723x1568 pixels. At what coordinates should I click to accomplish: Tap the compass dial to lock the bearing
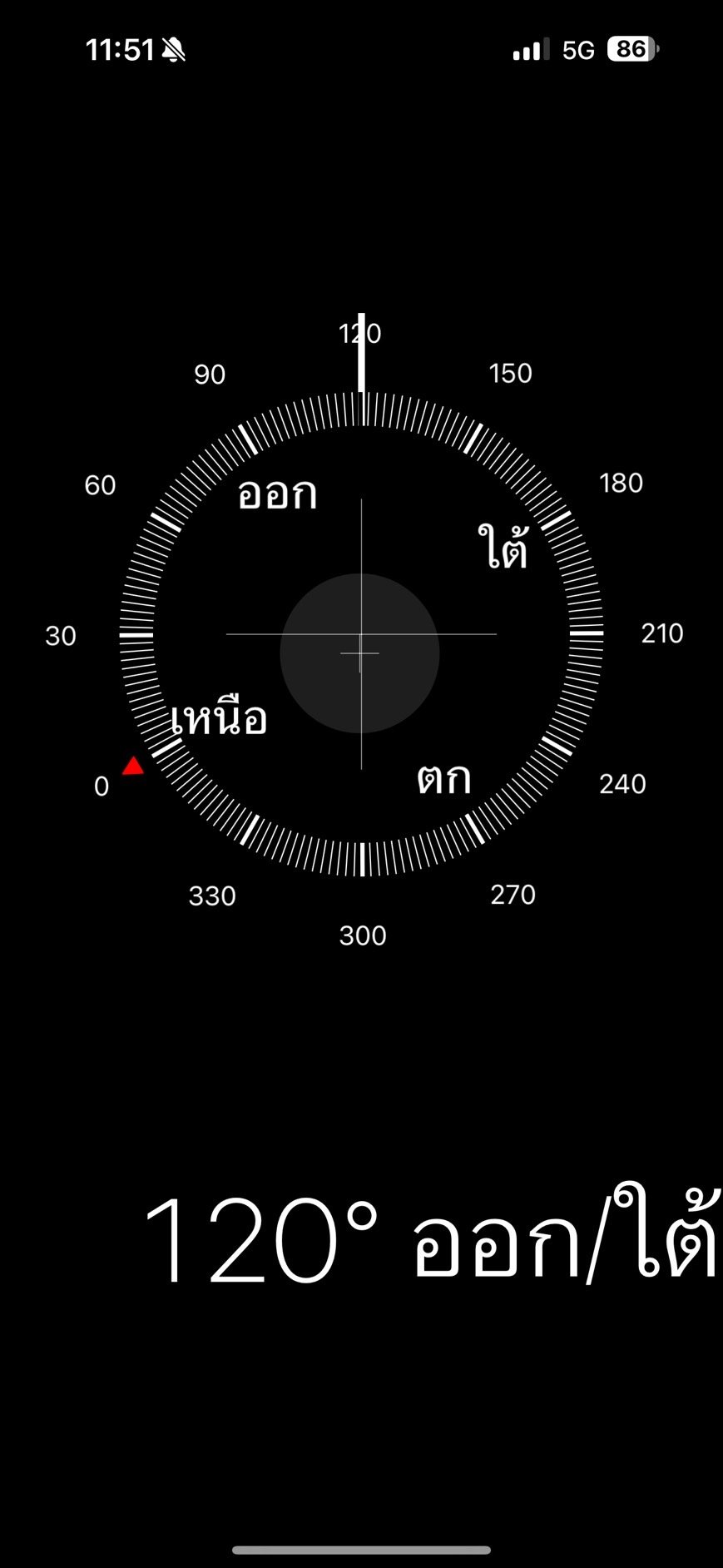coord(361,634)
